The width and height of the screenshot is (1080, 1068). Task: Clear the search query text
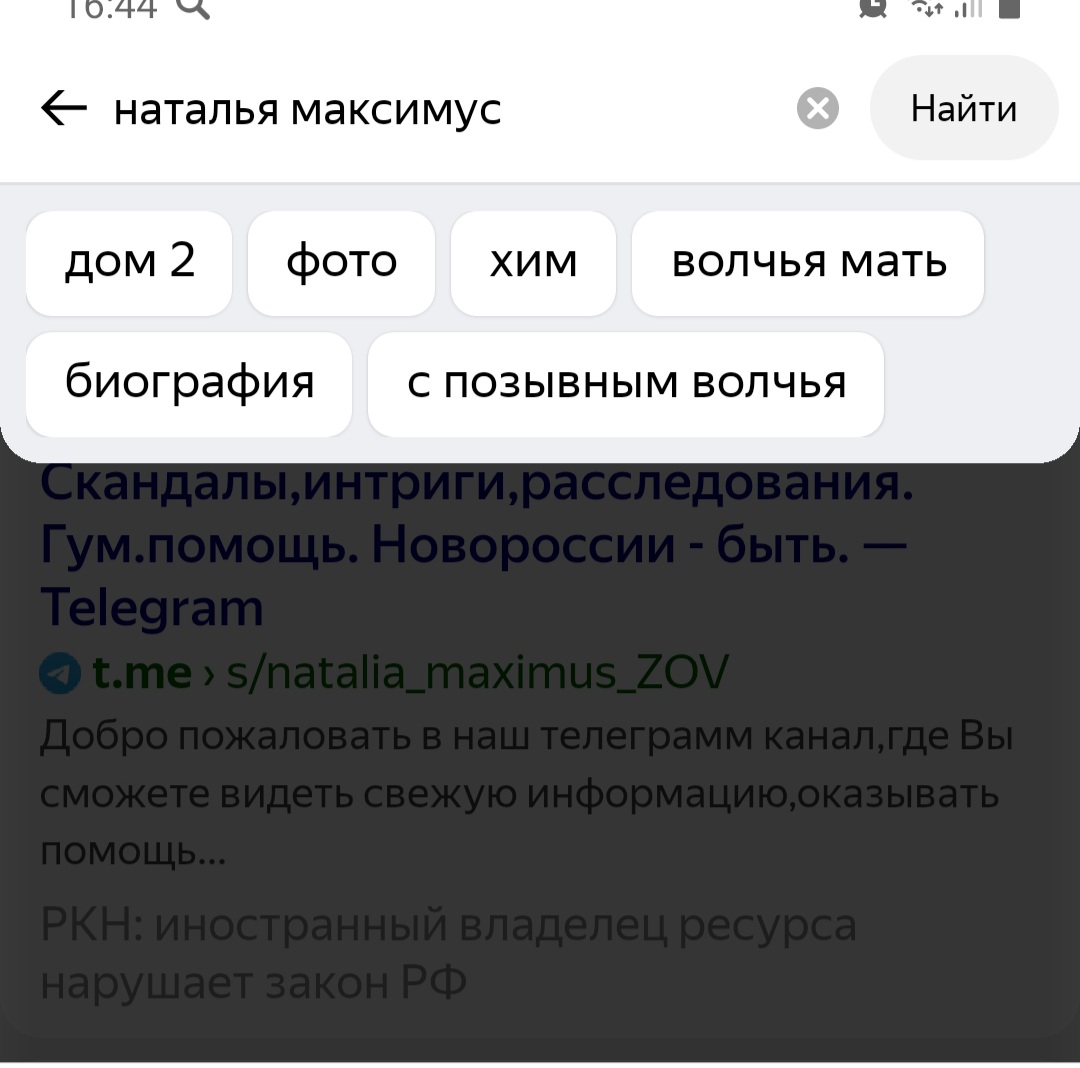point(817,109)
